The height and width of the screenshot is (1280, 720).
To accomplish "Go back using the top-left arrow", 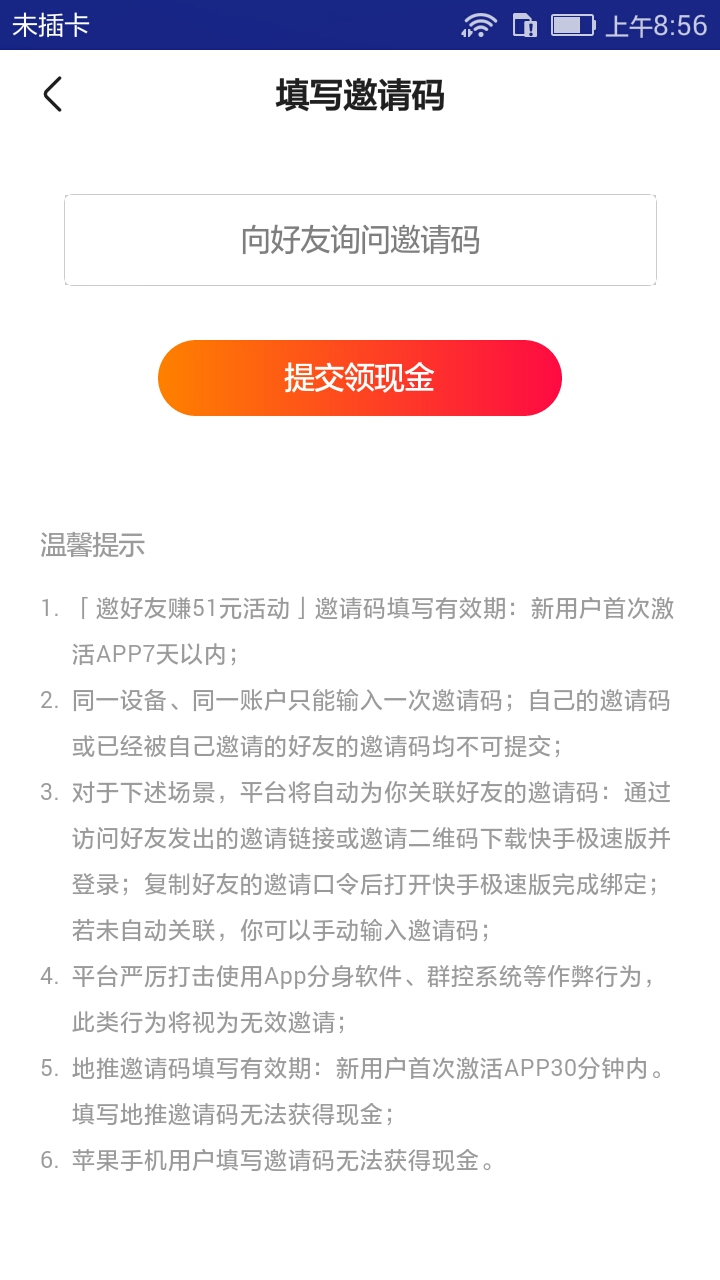I will (x=53, y=94).
